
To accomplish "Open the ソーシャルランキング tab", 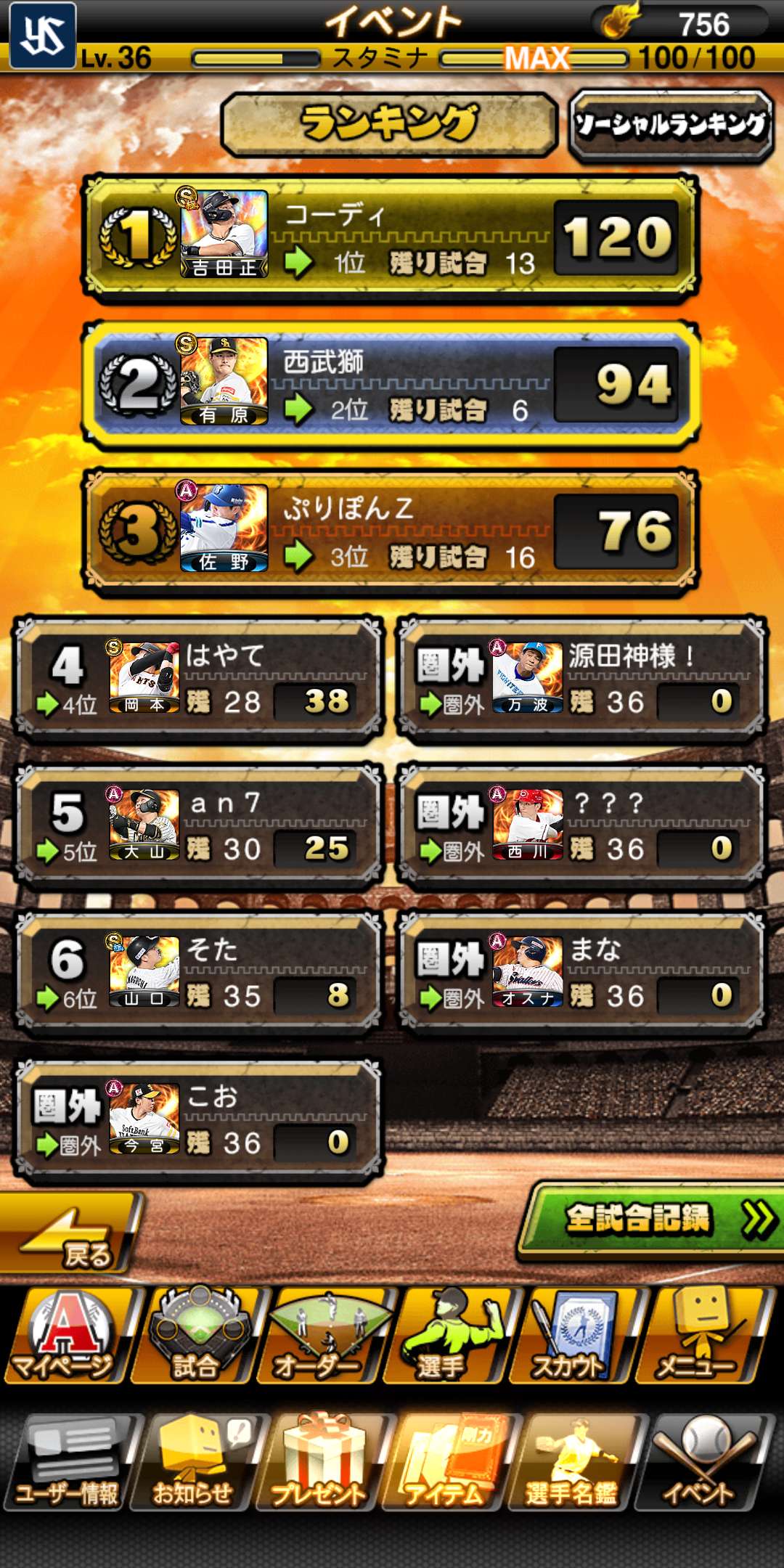I will click(671, 126).
